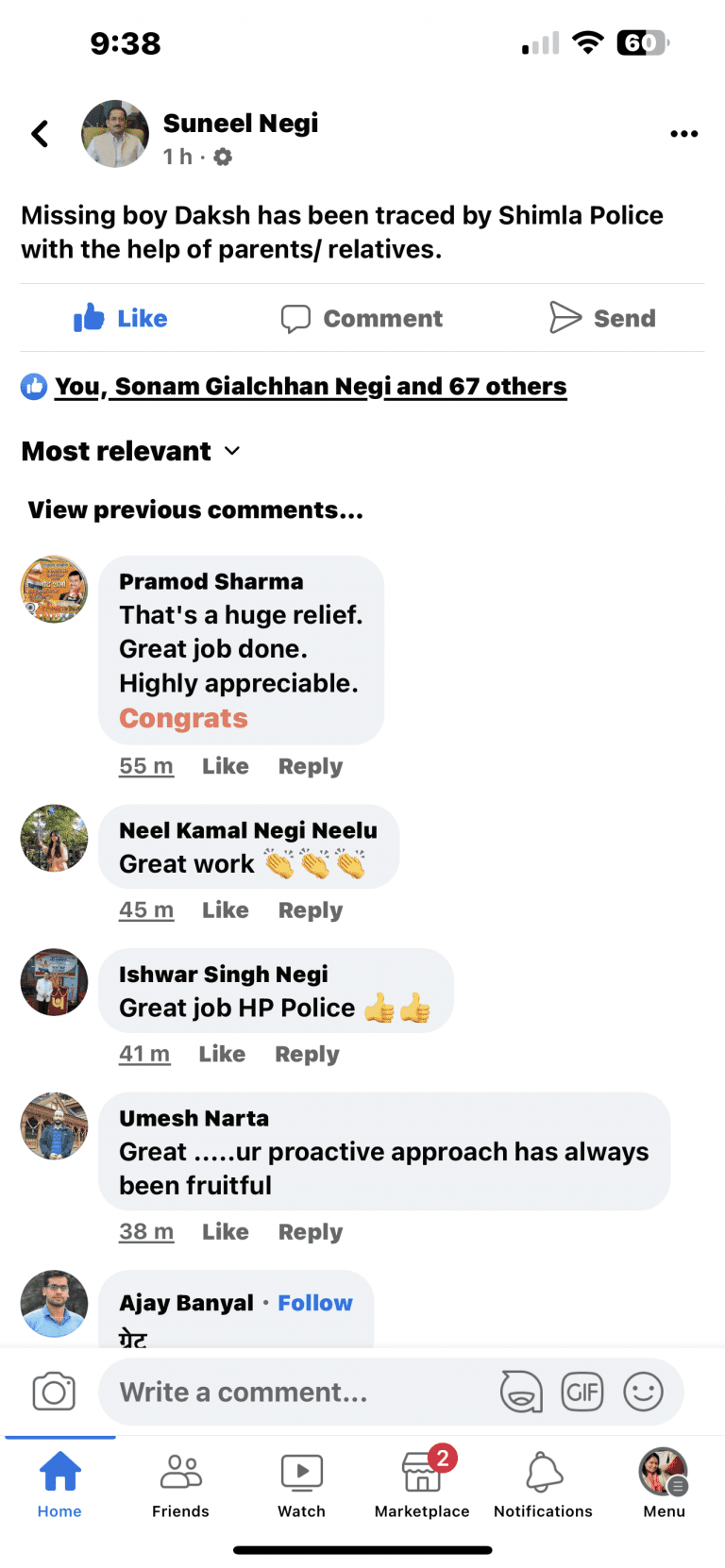This screenshot has height=1568, width=725.
Task: Tap the Like button on the post
Action: tap(121, 319)
